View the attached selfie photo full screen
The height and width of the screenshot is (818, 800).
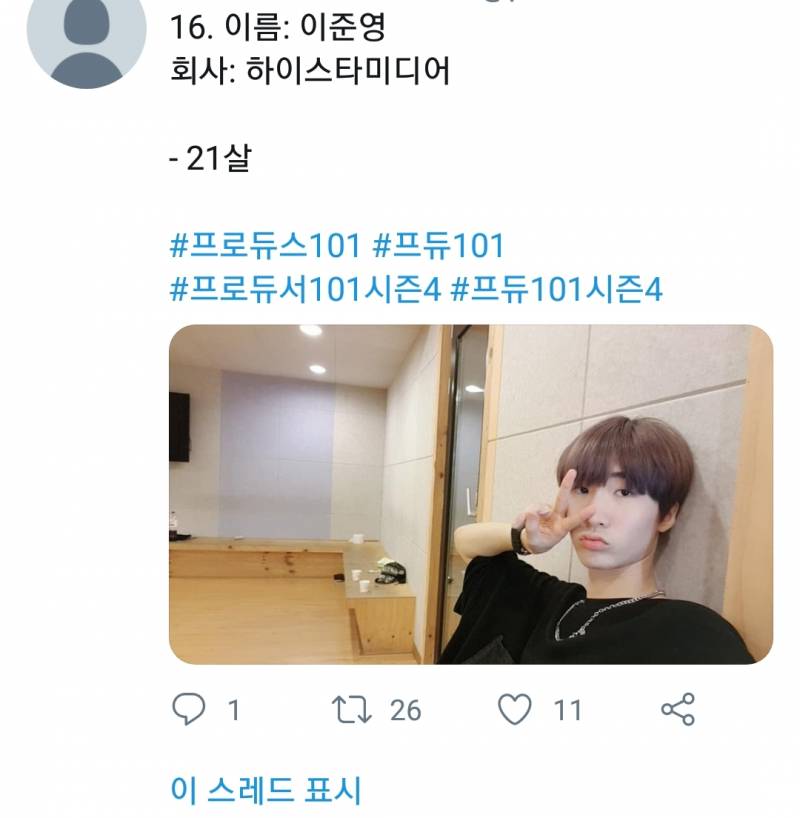[470, 494]
